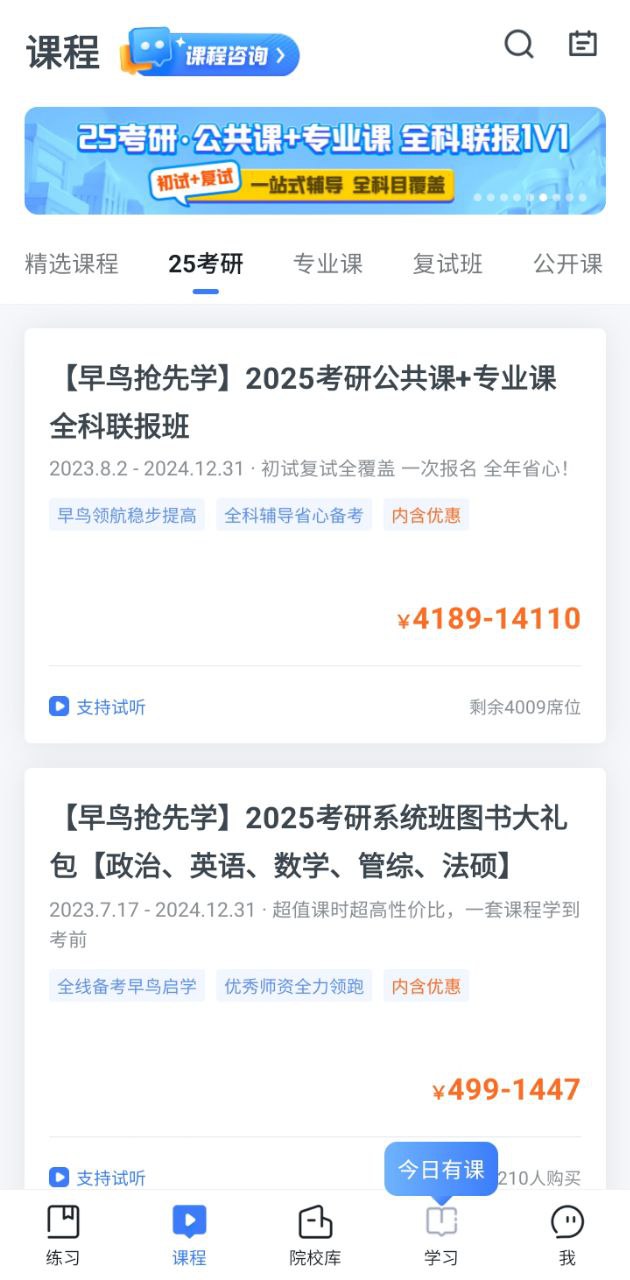
Task: Open the 院校库 bottom tab
Action: 315,1235
